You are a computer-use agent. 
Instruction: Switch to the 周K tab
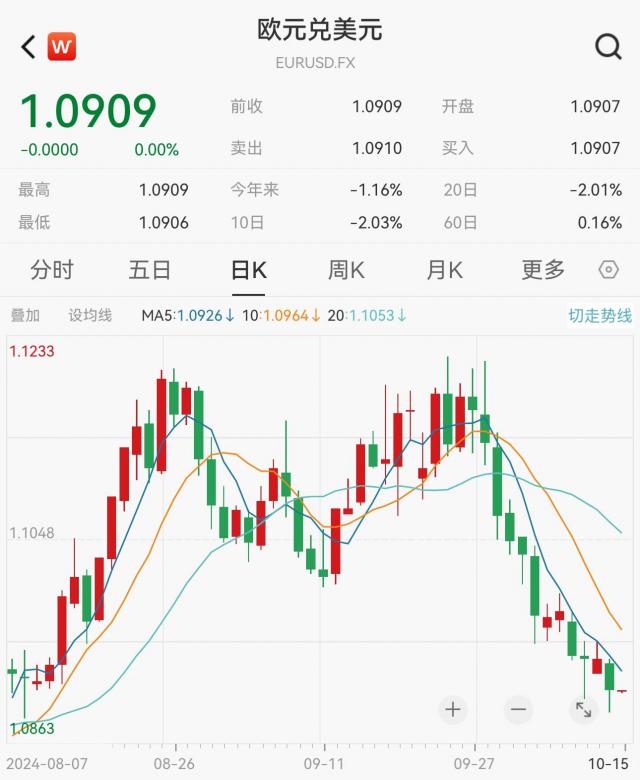click(x=346, y=270)
